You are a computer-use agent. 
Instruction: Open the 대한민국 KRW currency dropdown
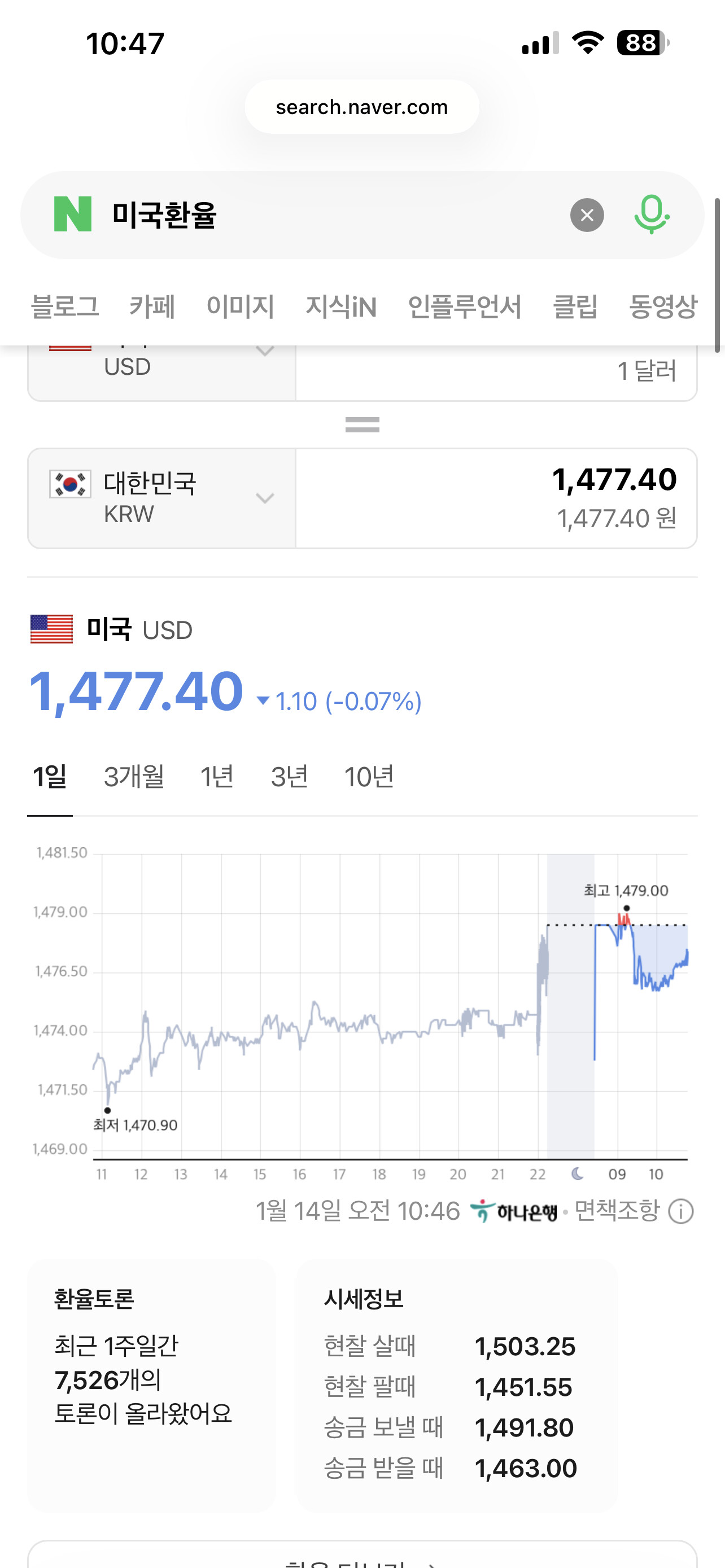pyautogui.click(x=162, y=498)
